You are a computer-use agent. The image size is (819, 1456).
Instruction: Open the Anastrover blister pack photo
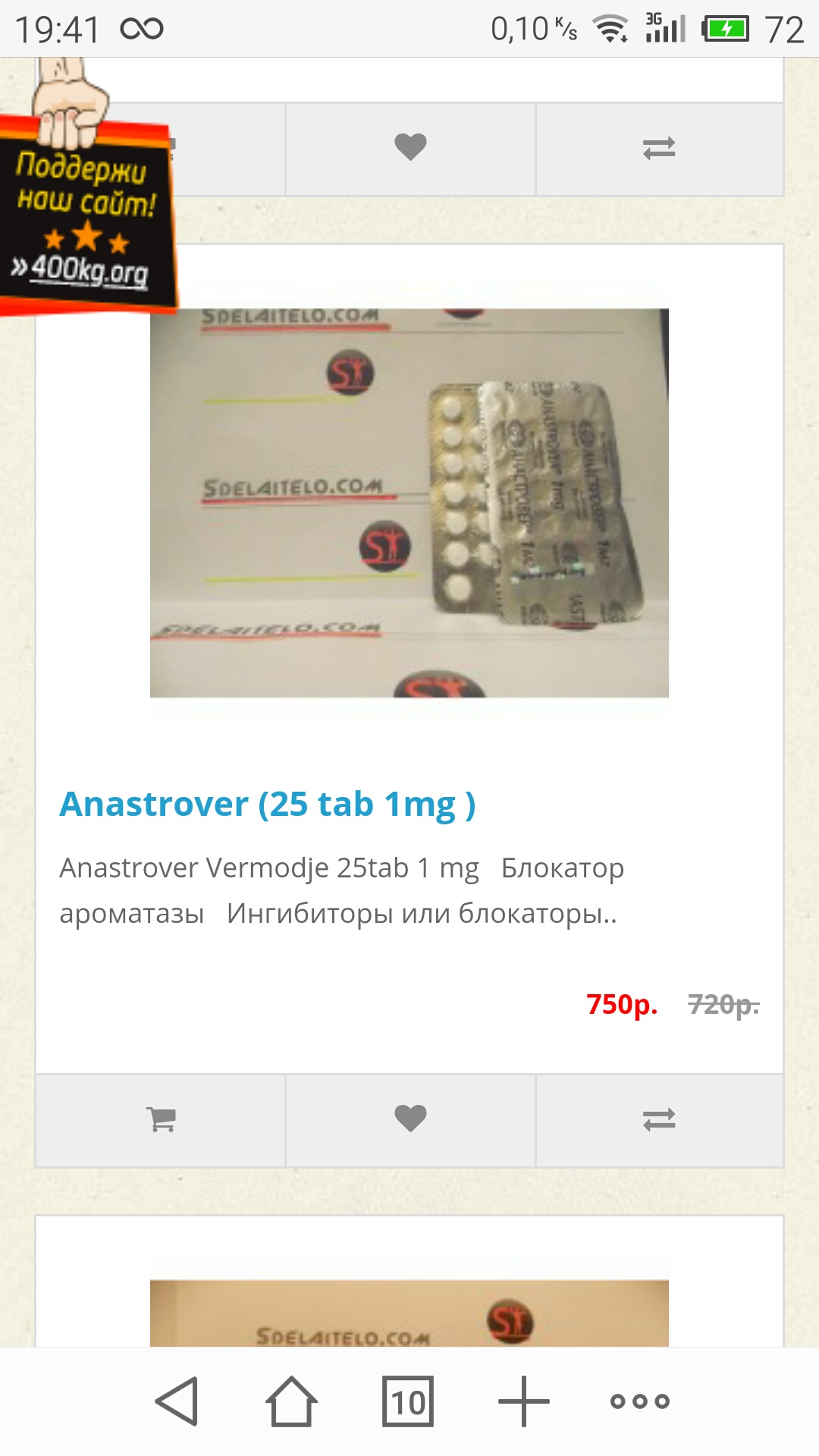click(409, 500)
